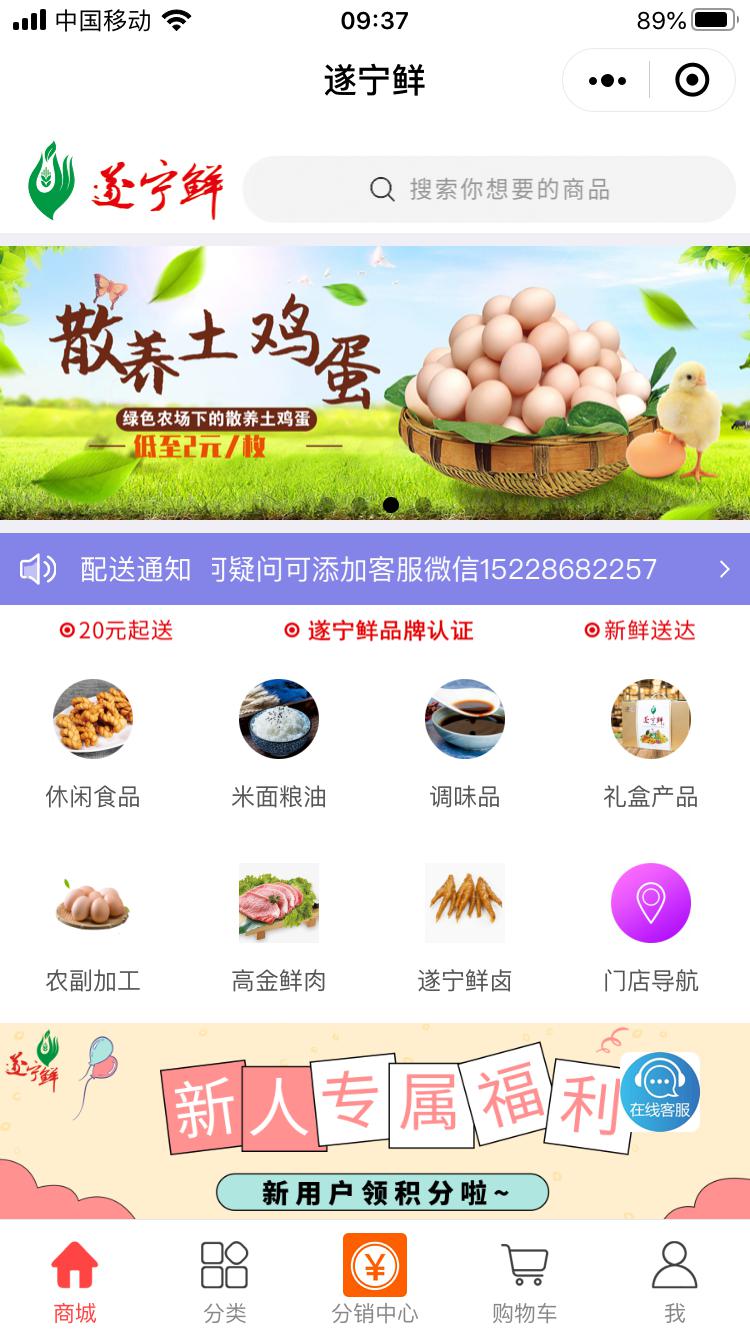Select the 高金鲜肉 fresh meat category icon
This screenshot has height=1334, width=750.
pos(278,902)
